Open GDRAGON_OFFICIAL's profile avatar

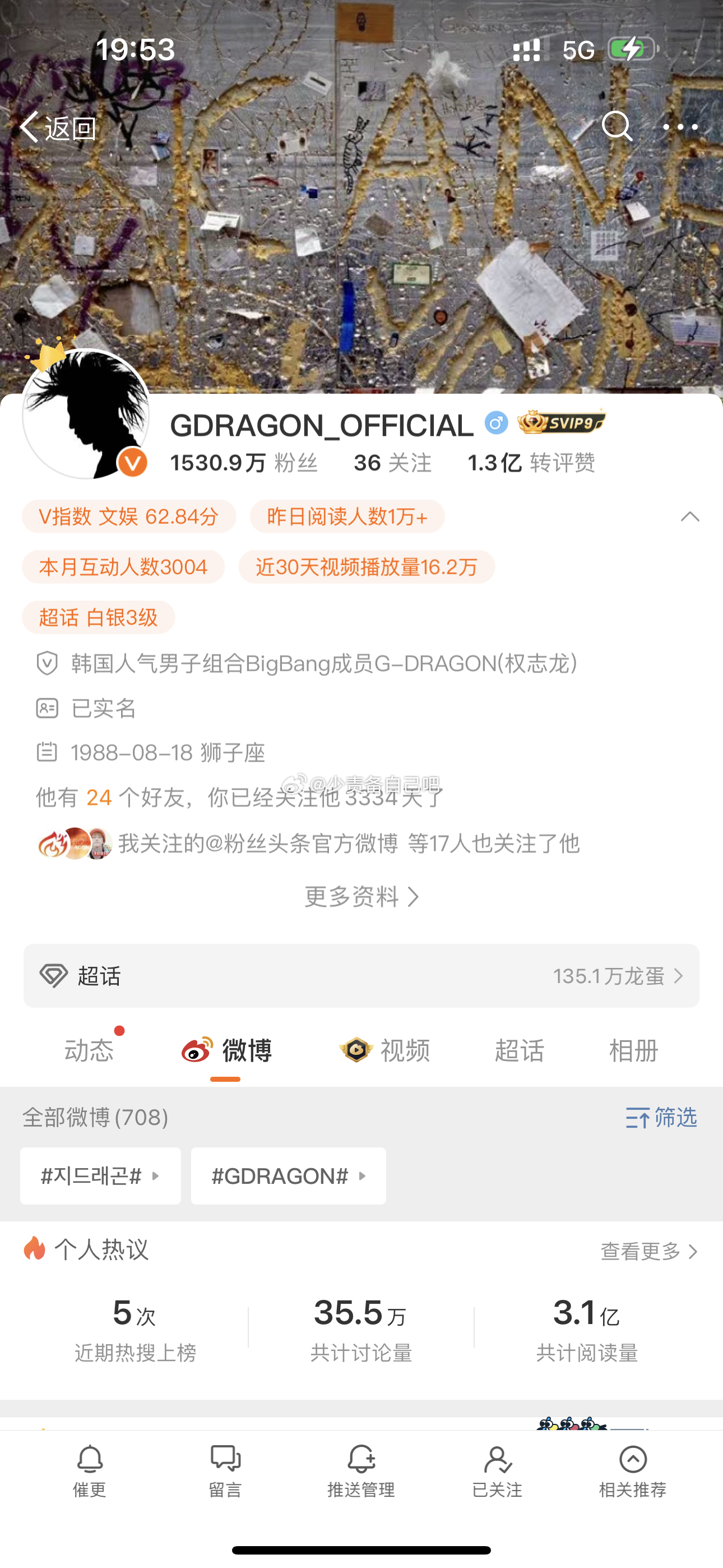[x=85, y=414]
